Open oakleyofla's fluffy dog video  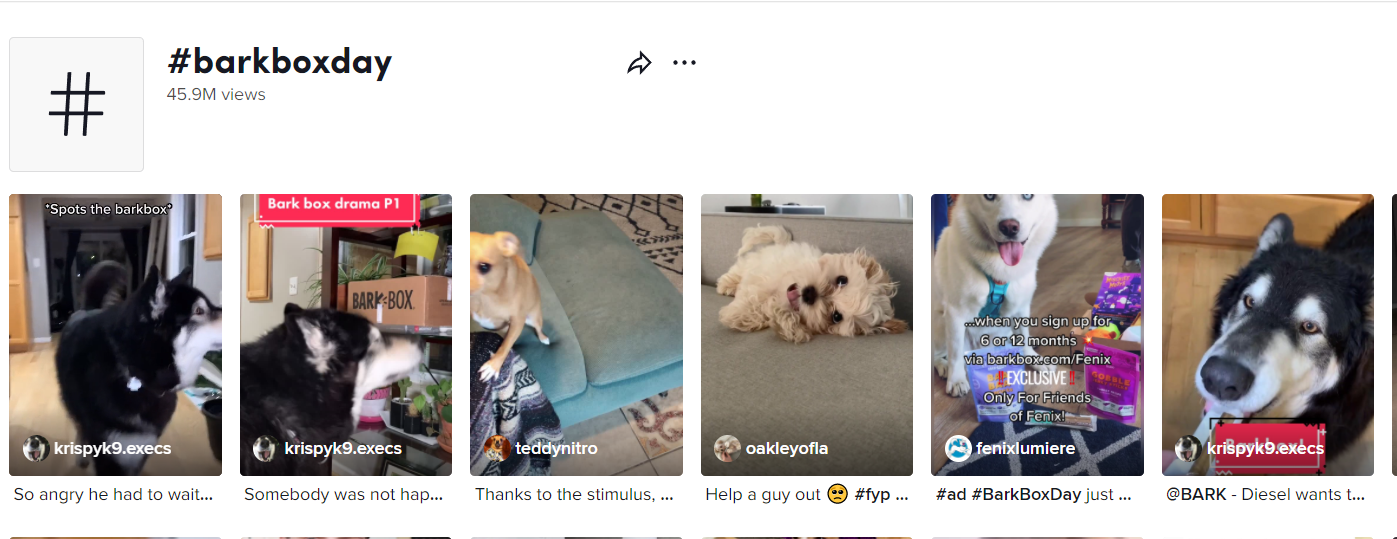806,334
